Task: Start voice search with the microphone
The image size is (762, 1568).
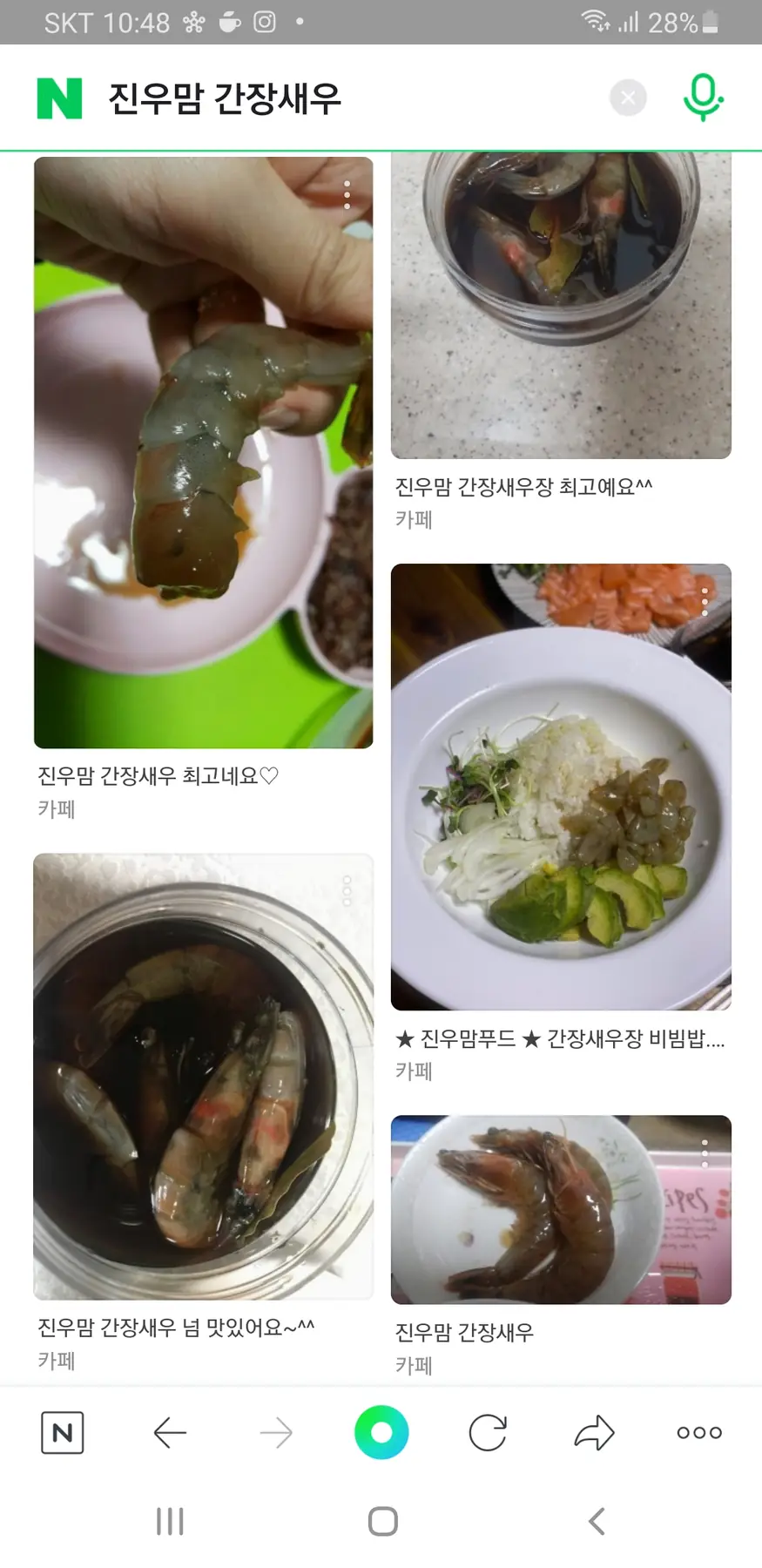Action: tap(703, 98)
